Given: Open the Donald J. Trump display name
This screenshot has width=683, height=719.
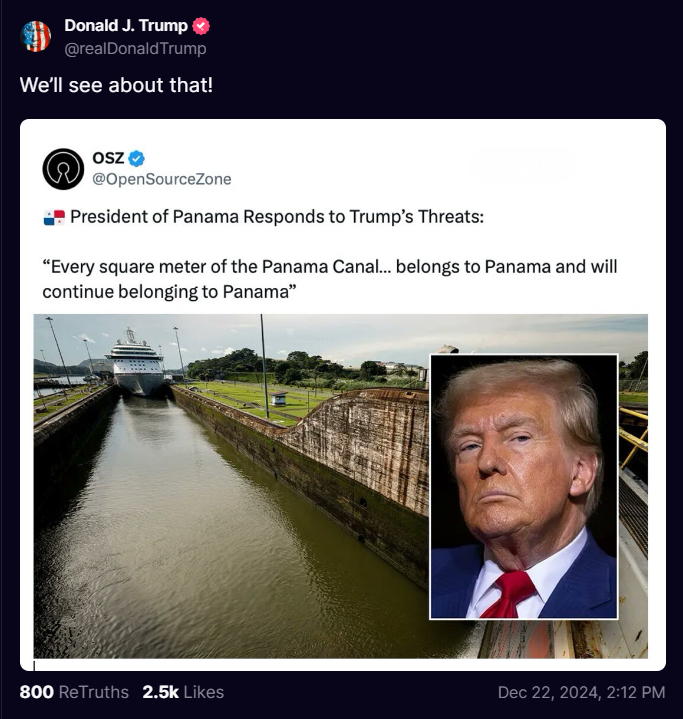Looking at the screenshot, I should [x=125, y=26].
